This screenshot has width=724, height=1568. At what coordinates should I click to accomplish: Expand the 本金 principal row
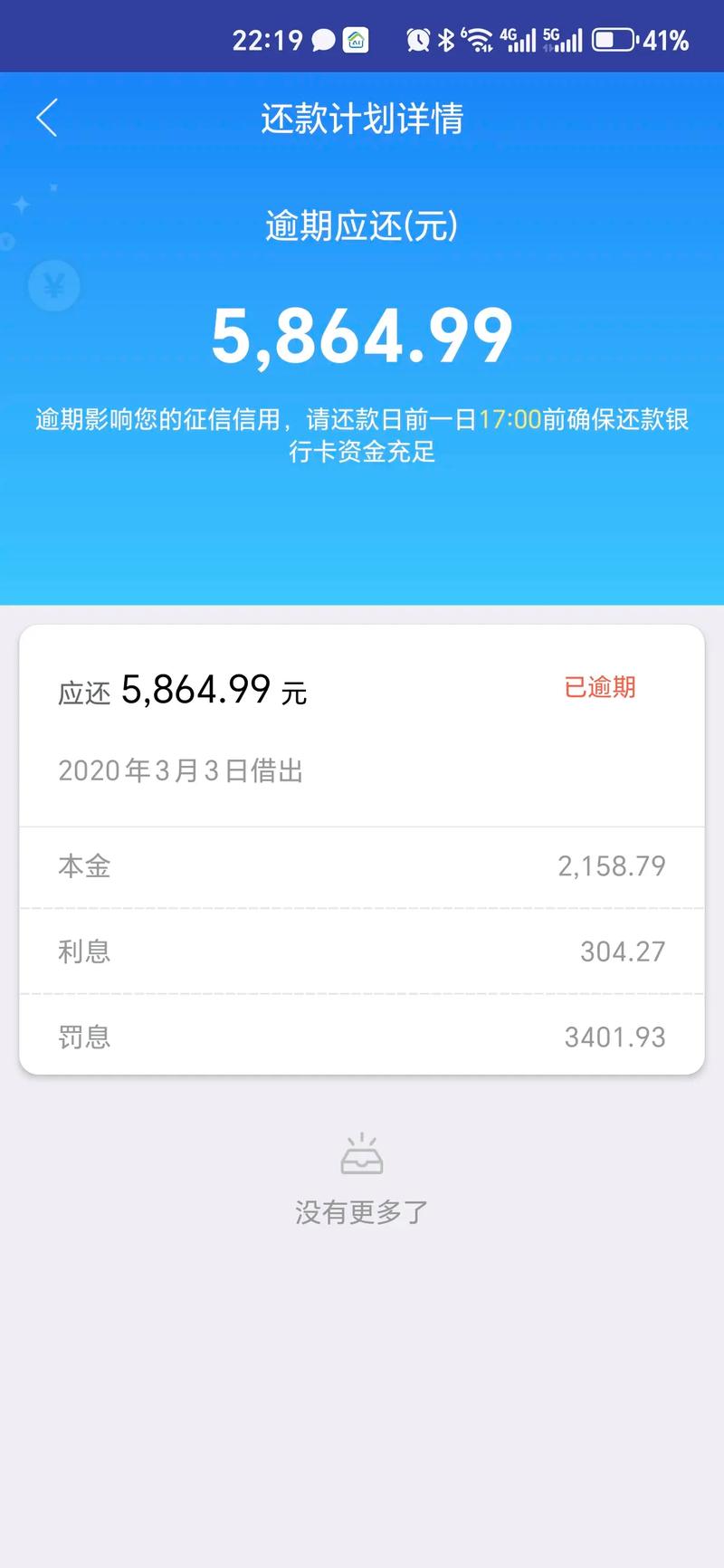(362, 866)
